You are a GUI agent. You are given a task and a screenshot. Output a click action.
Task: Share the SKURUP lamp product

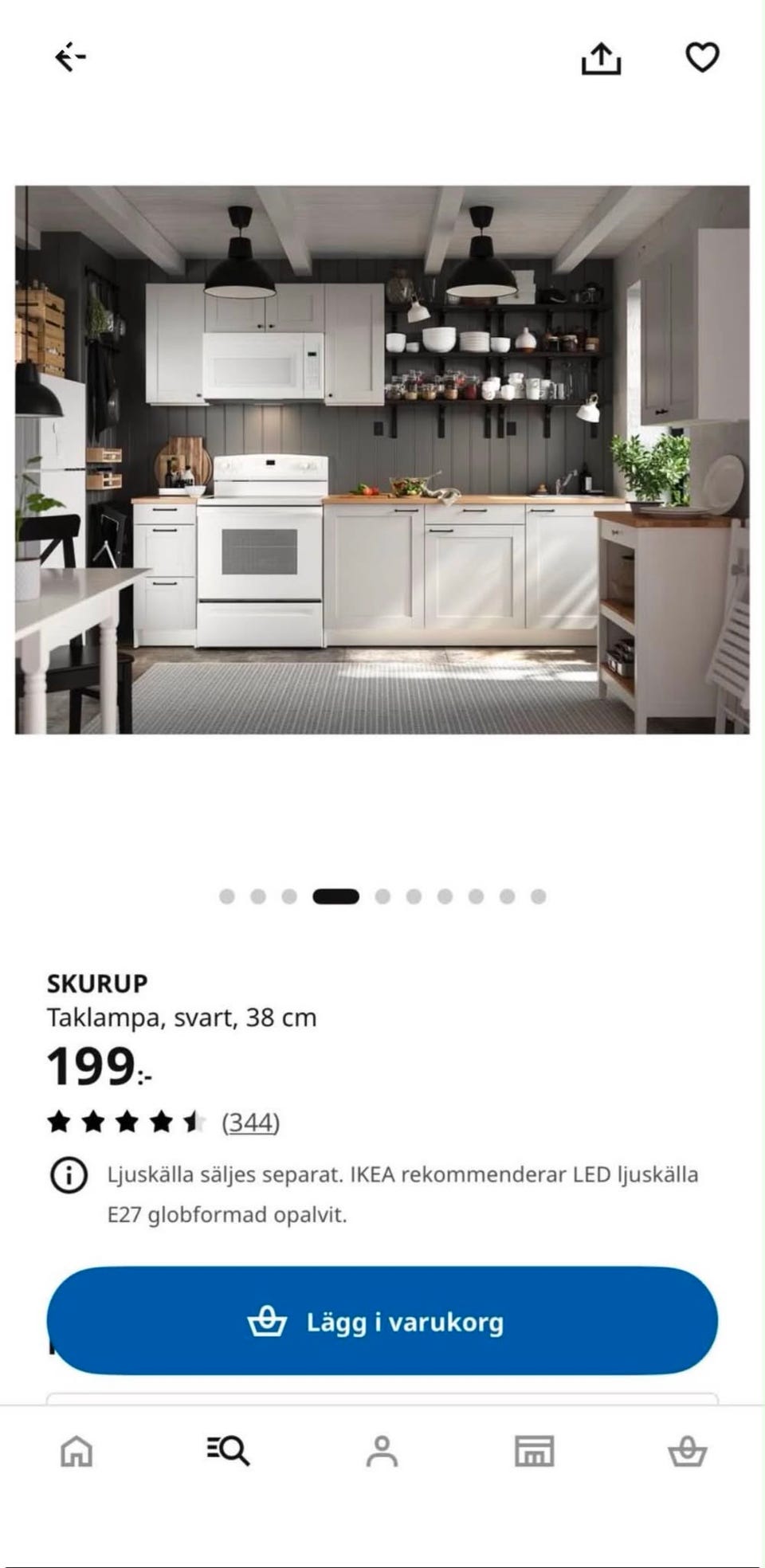click(601, 58)
